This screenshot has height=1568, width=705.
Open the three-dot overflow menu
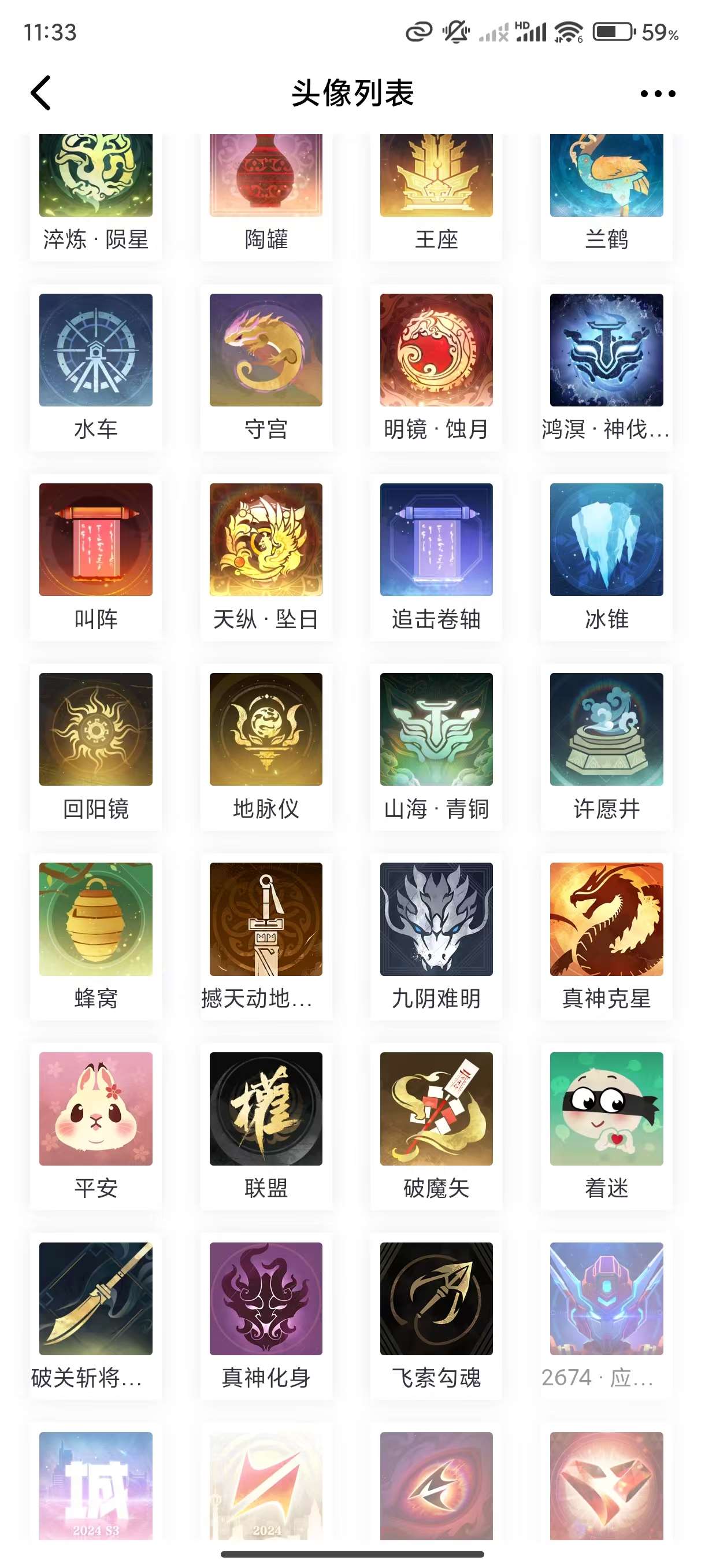658,94
